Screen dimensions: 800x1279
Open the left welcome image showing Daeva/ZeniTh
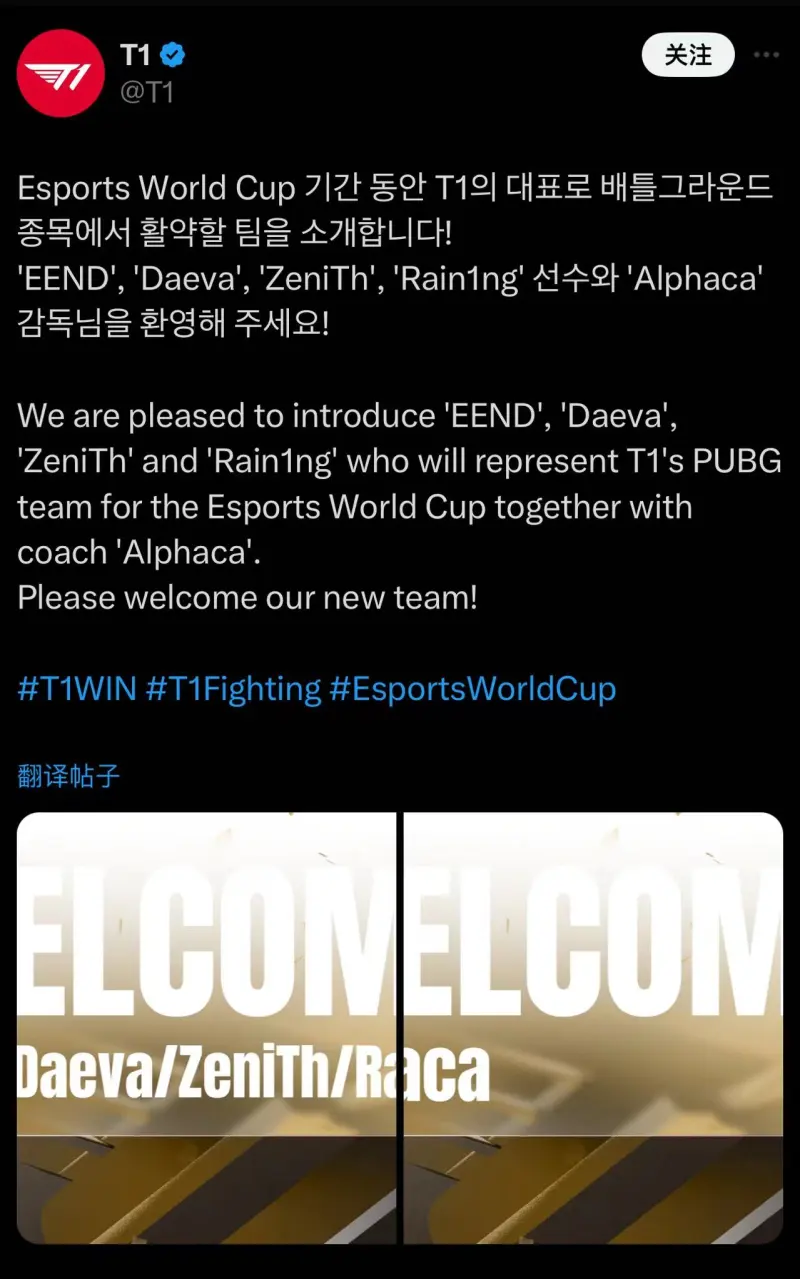206,1027
